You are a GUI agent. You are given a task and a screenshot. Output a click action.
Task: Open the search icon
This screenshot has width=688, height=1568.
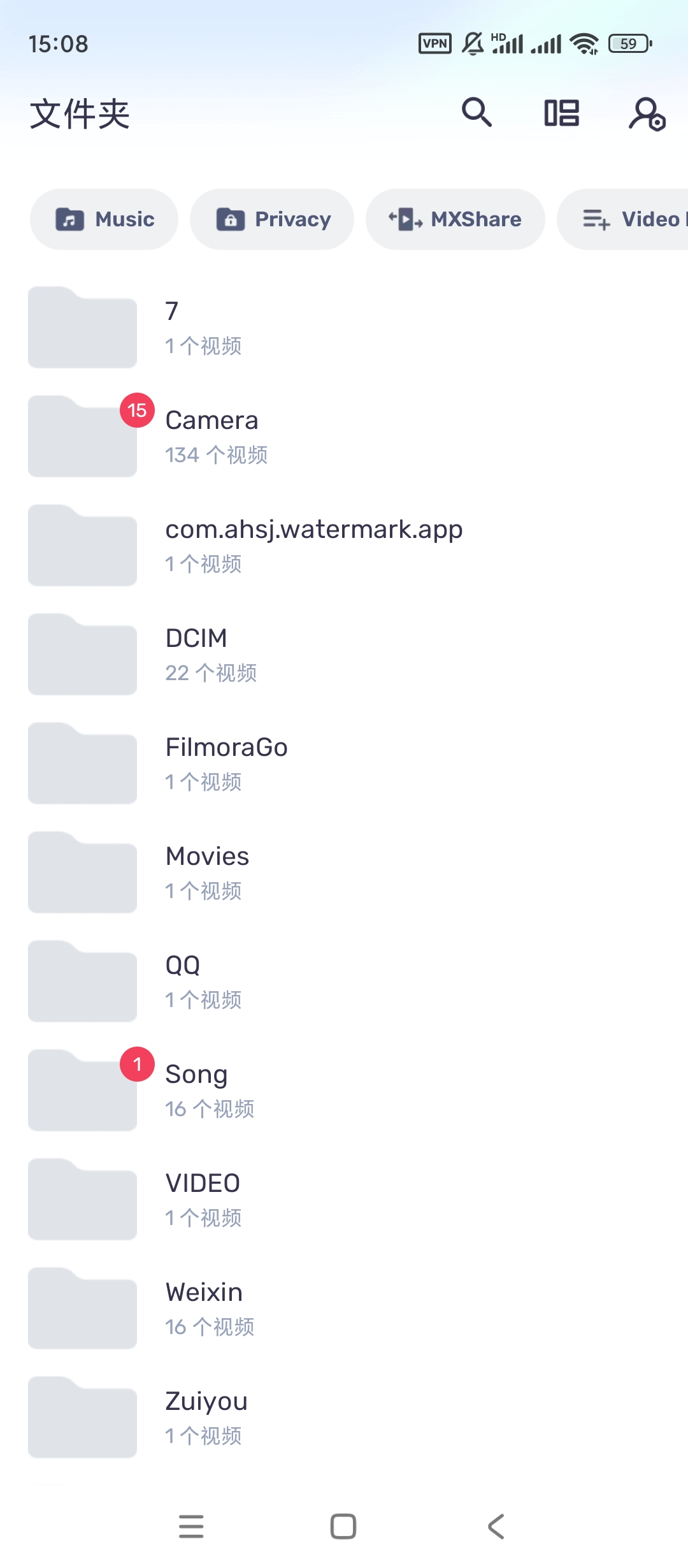pos(477,113)
